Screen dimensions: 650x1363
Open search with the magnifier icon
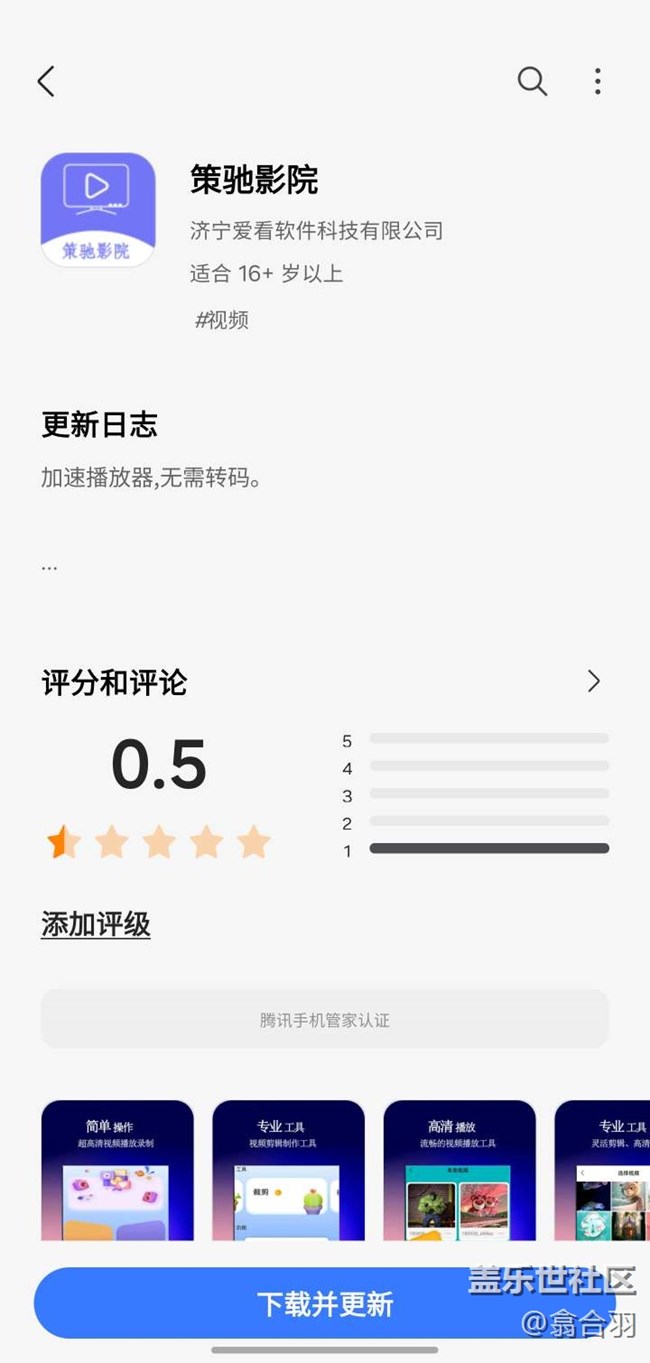point(532,81)
